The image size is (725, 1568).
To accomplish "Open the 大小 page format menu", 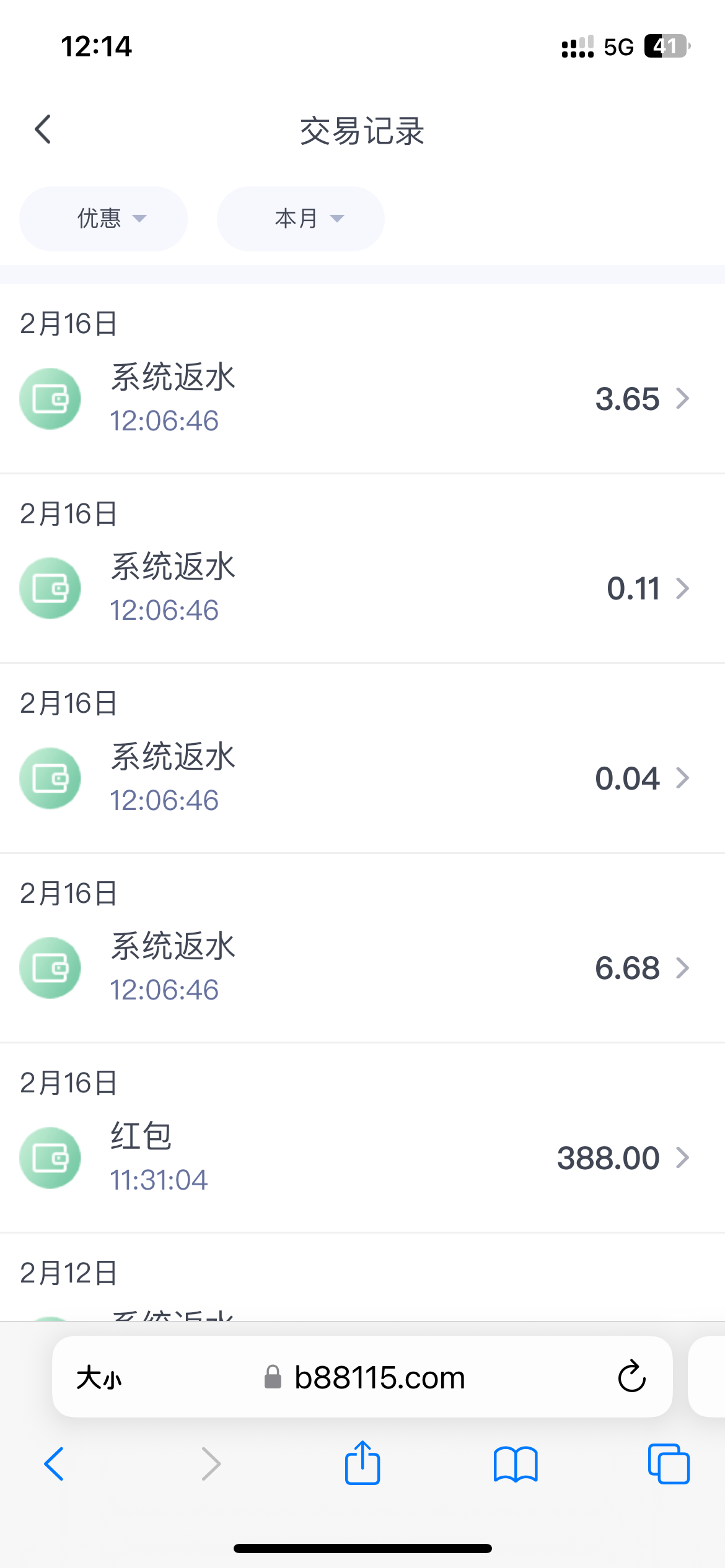I will tap(99, 1378).
